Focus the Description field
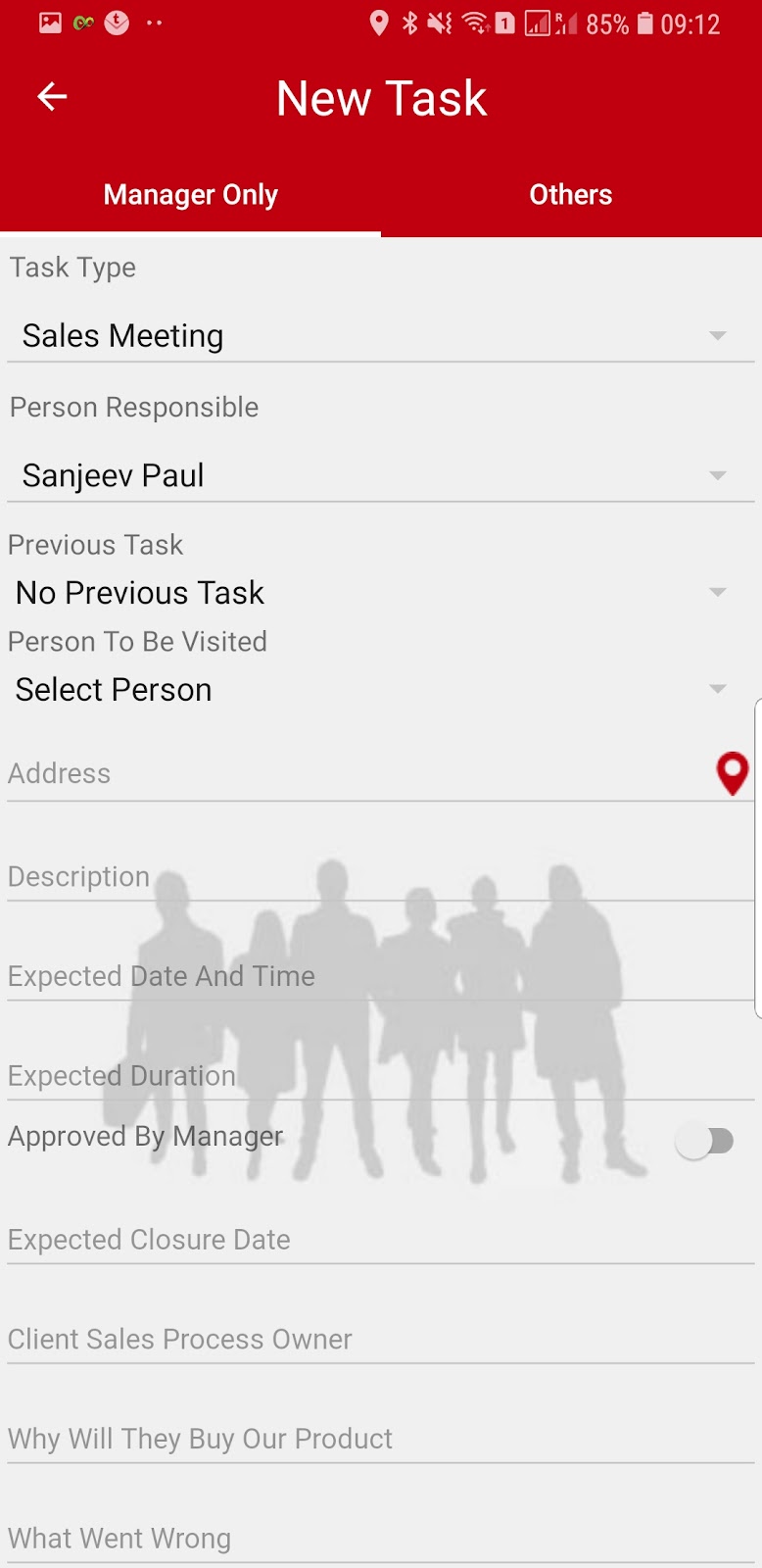This screenshot has height=1568, width=762. pos(380,877)
